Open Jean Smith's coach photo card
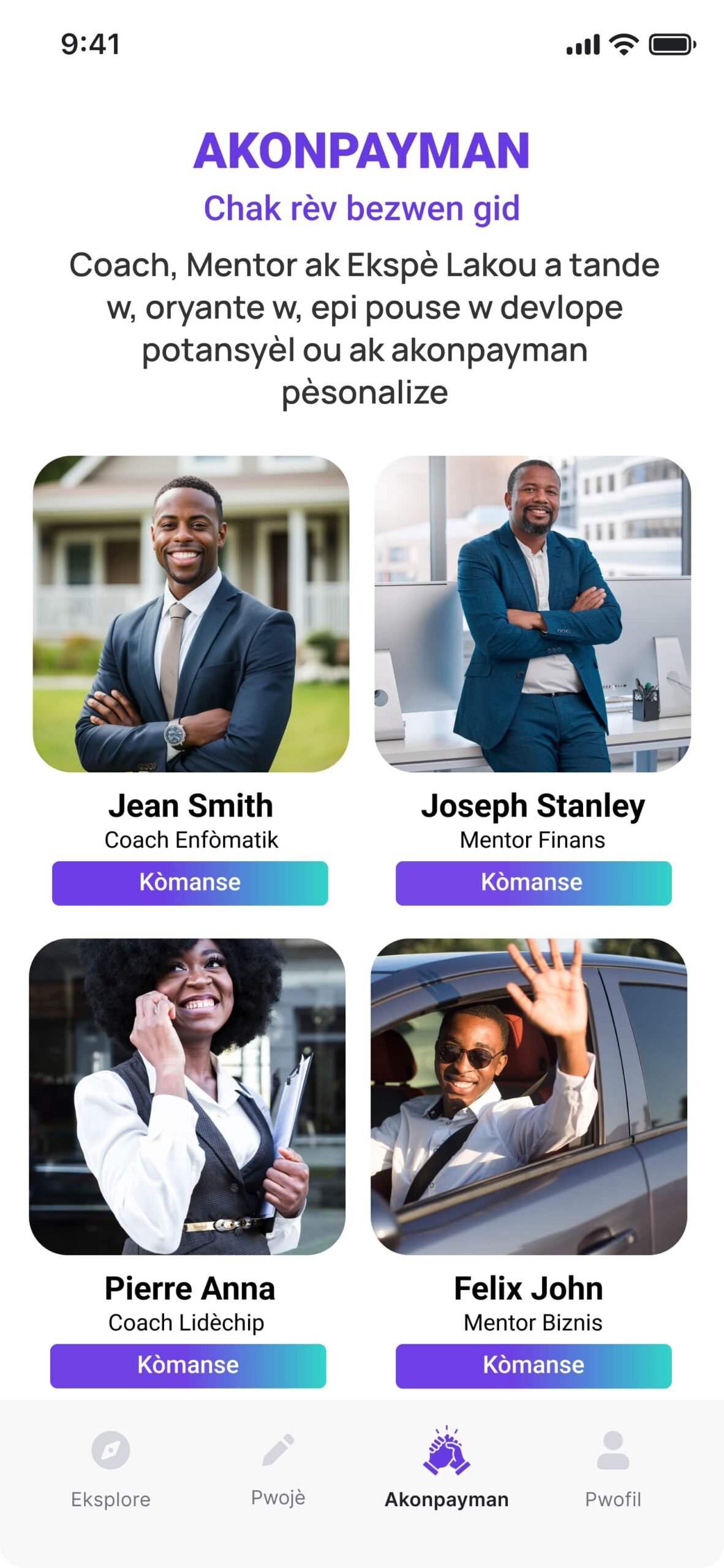This screenshot has height=1568, width=724. tap(190, 613)
